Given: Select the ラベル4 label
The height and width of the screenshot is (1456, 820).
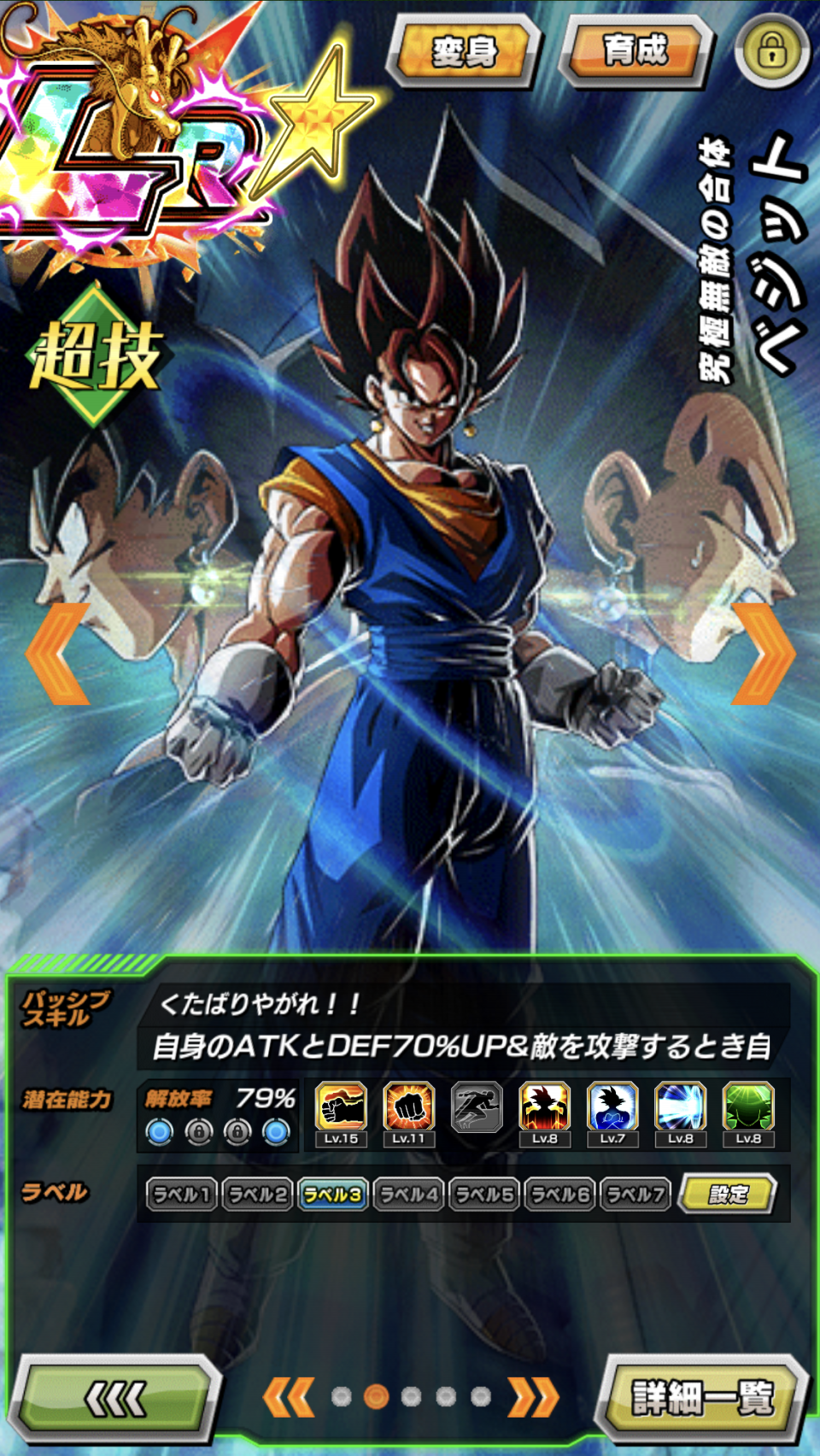Looking at the screenshot, I should (x=408, y=1194).
